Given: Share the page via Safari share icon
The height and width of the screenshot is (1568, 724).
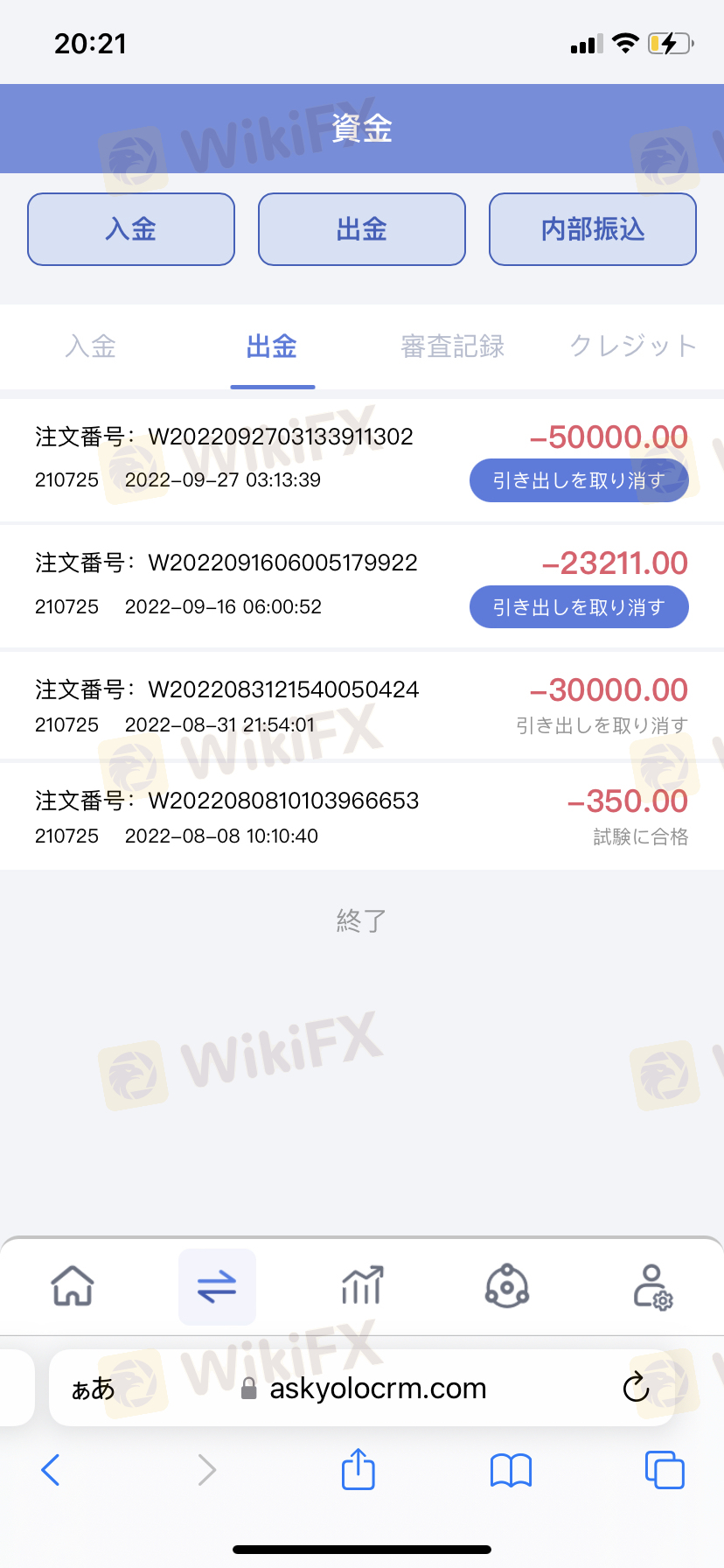Looking at the screenshot, I should pyautogui.click(x=359, y=1469).
